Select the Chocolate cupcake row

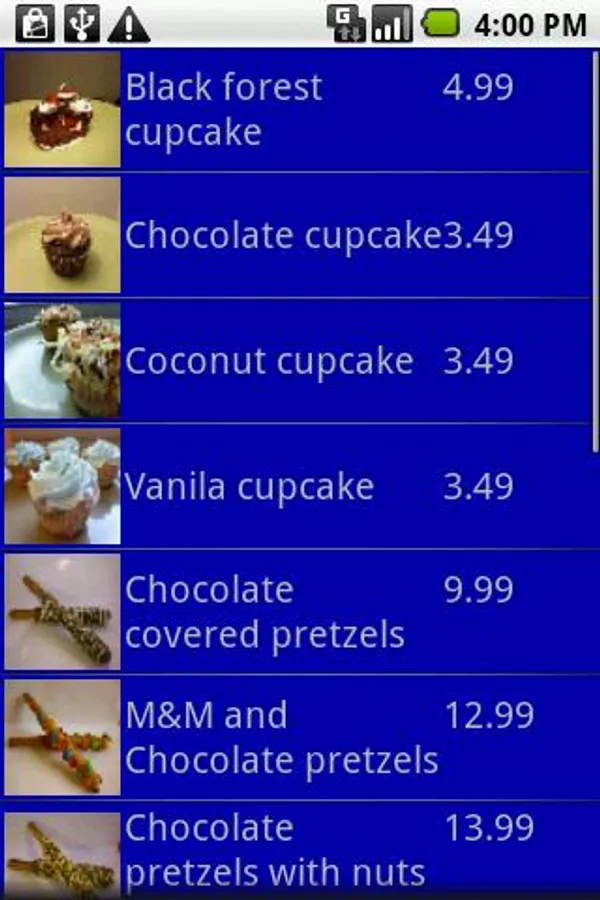click(297, 235)
